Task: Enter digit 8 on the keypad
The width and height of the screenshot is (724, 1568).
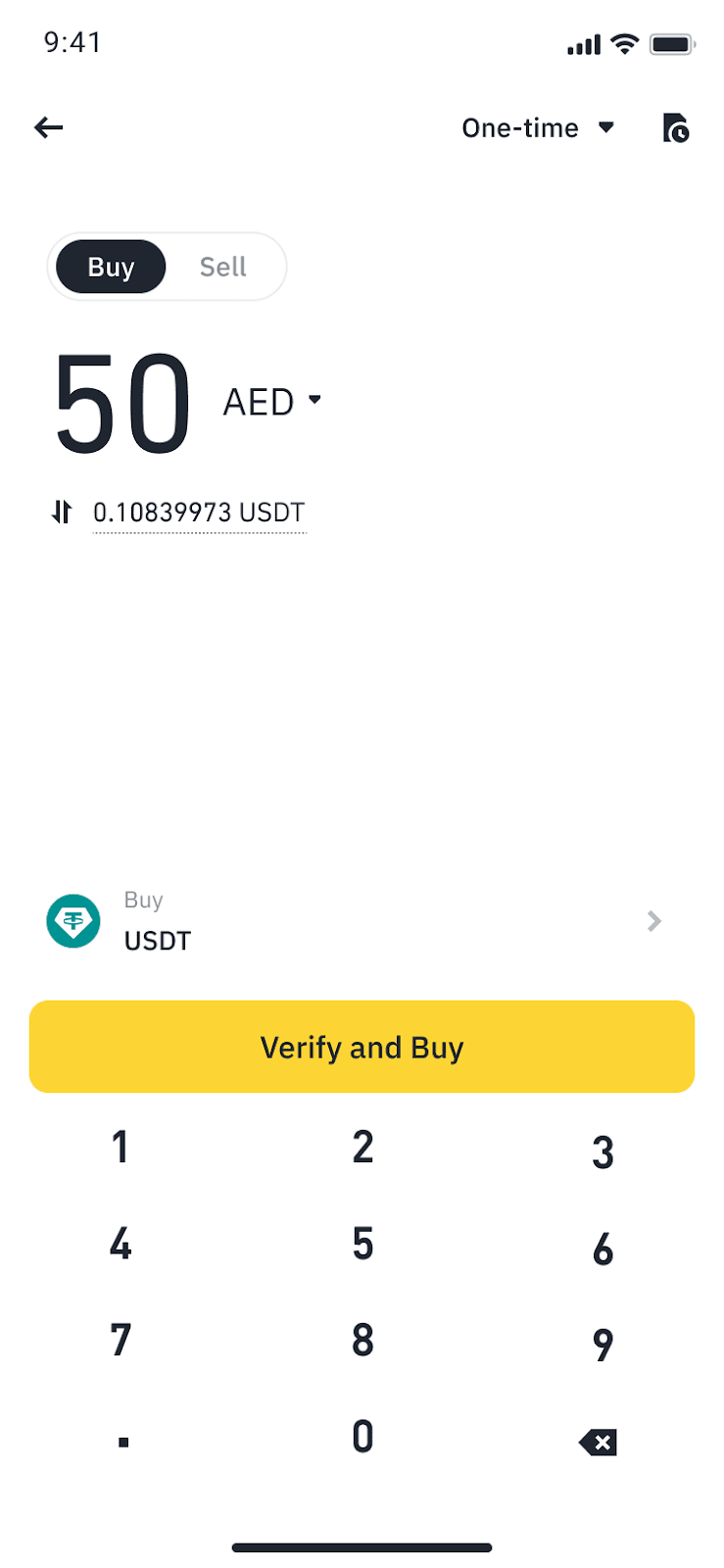Action: [362, 1341]
